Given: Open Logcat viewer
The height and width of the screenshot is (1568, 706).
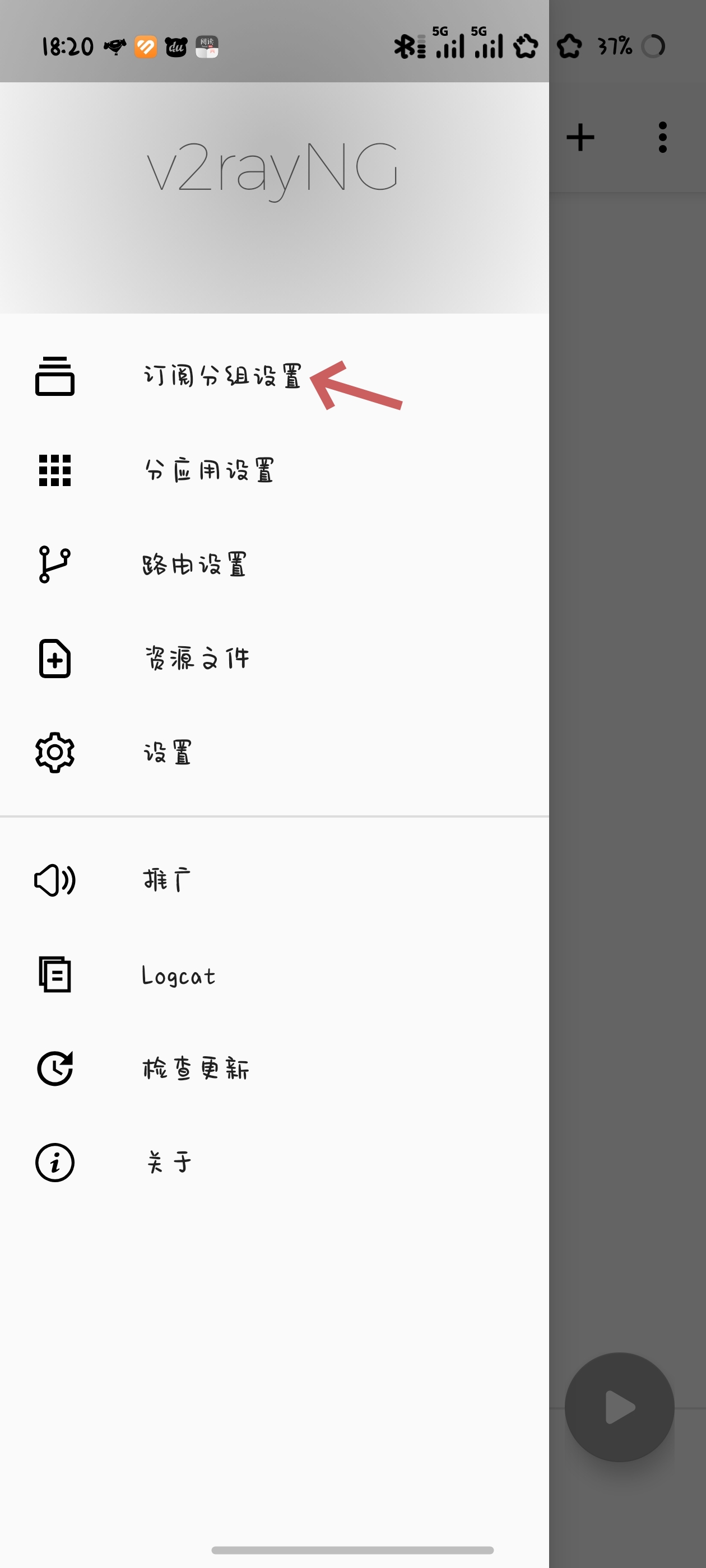Looking at the screenshot, I should pos(179,975).
